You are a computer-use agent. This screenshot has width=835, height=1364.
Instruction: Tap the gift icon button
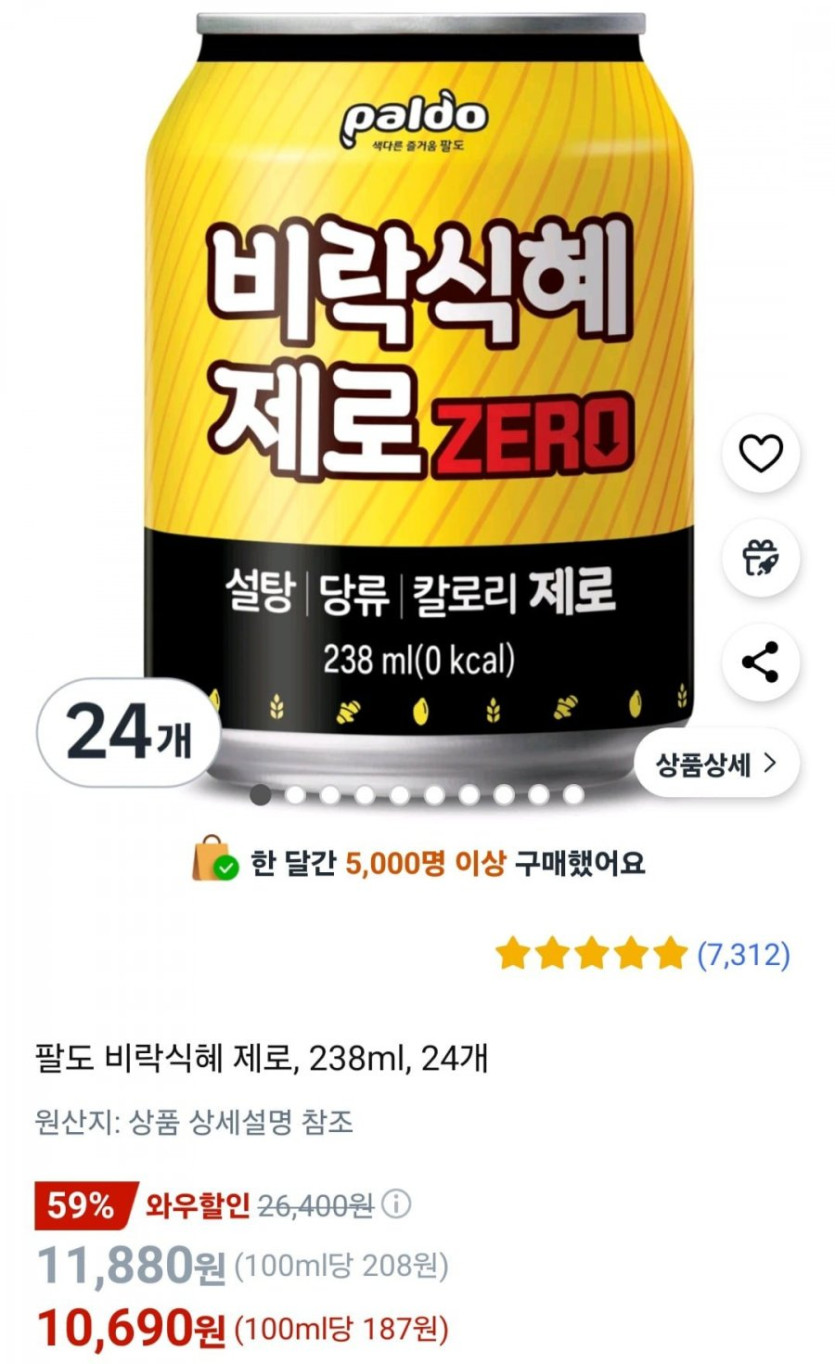(x=760, y=558)
